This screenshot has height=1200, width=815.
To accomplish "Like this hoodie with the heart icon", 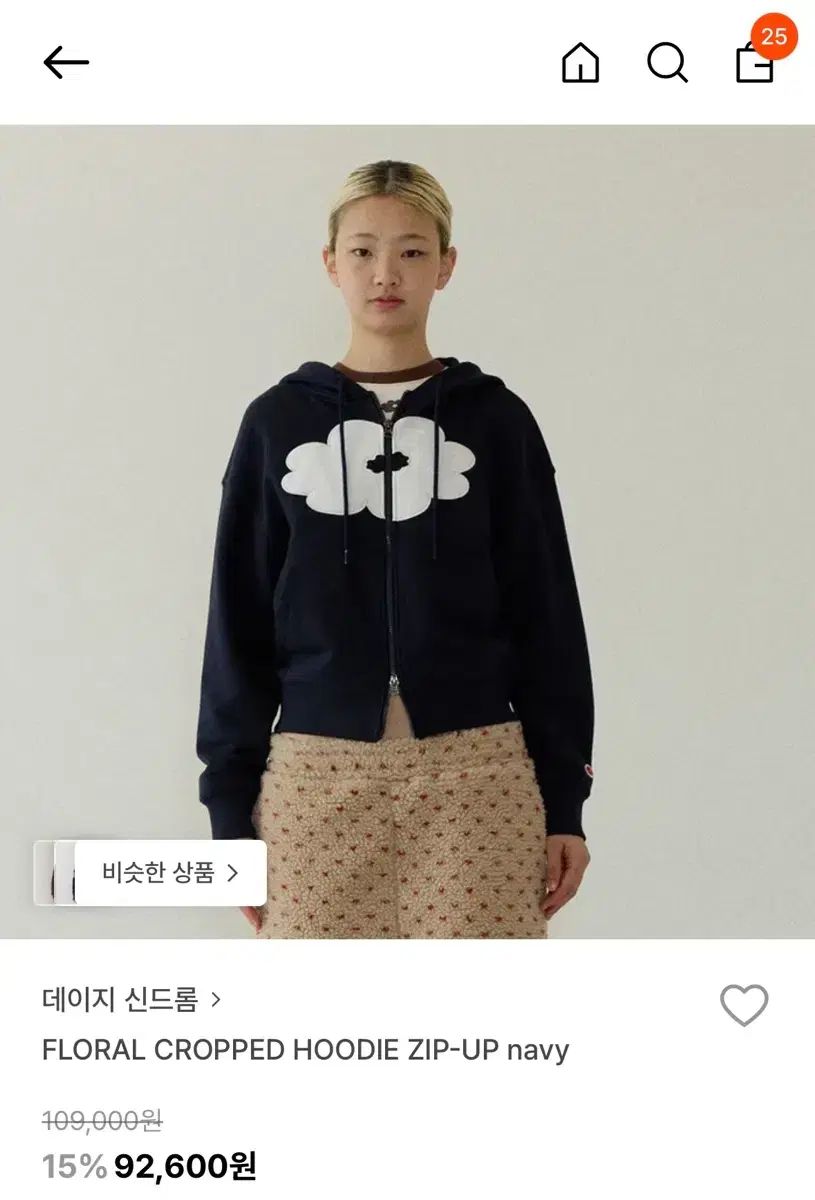I will 744,1005.
